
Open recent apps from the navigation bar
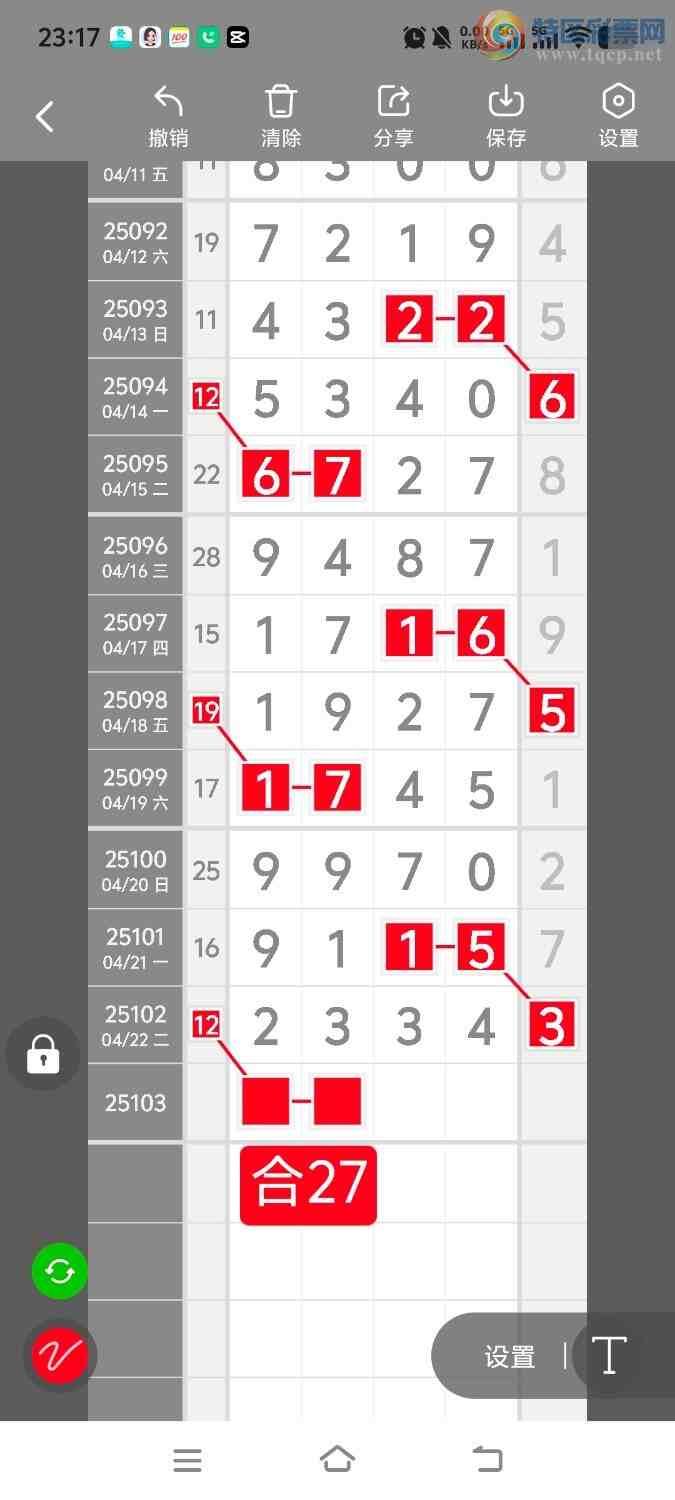[188, 1460]
